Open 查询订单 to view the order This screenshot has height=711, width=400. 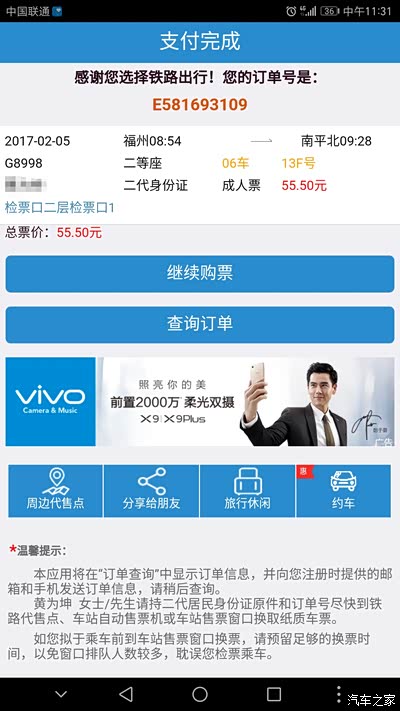[200, 325]
